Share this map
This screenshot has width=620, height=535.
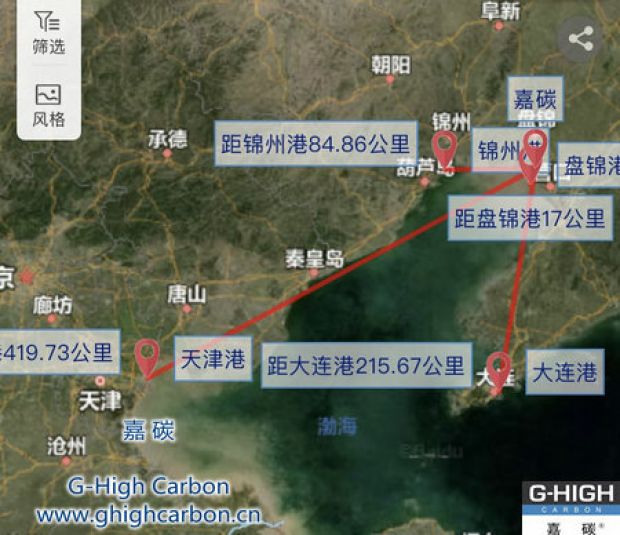581,39
